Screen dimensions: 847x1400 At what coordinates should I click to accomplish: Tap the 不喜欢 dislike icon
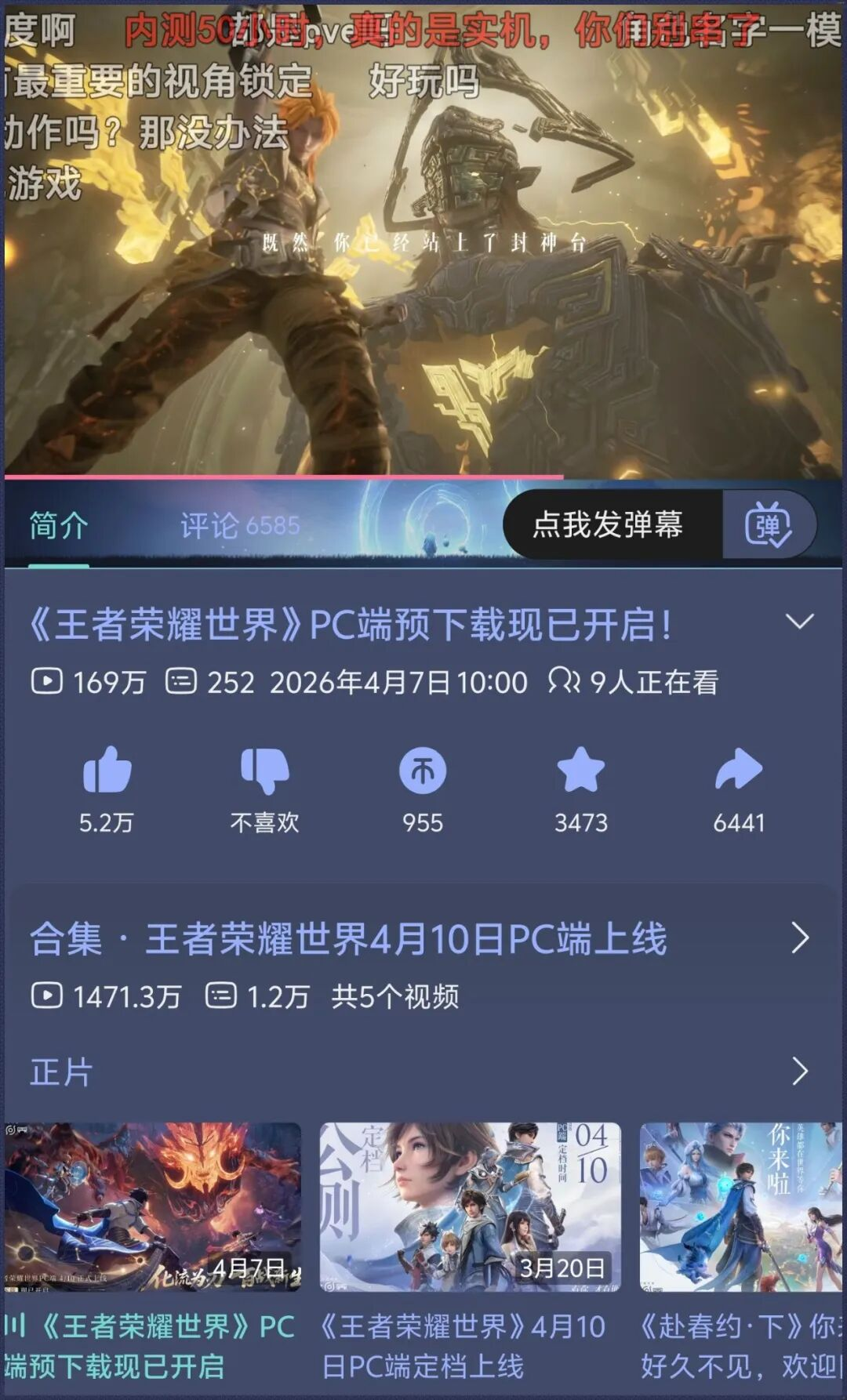265,771
